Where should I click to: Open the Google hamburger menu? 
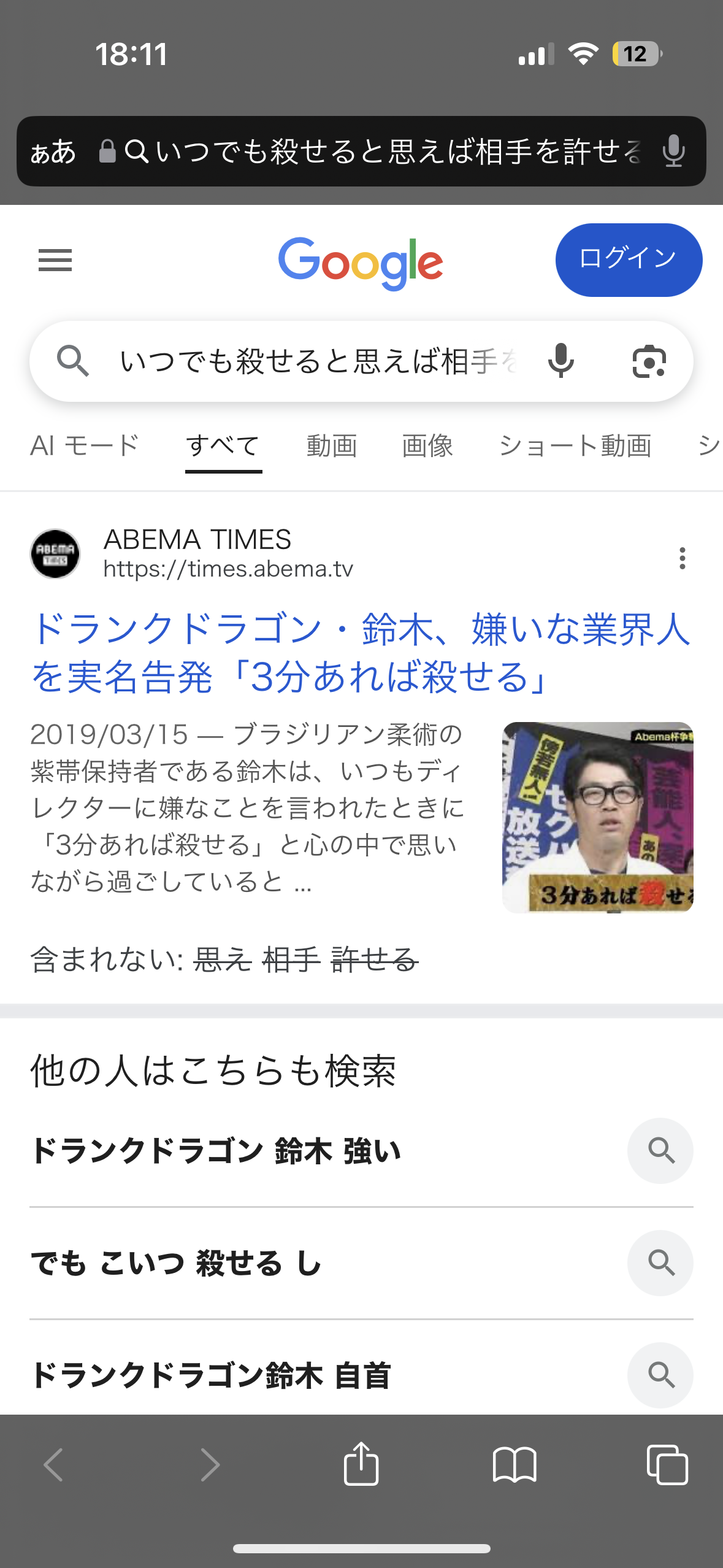pyautogui.click(x=55, y=260)
